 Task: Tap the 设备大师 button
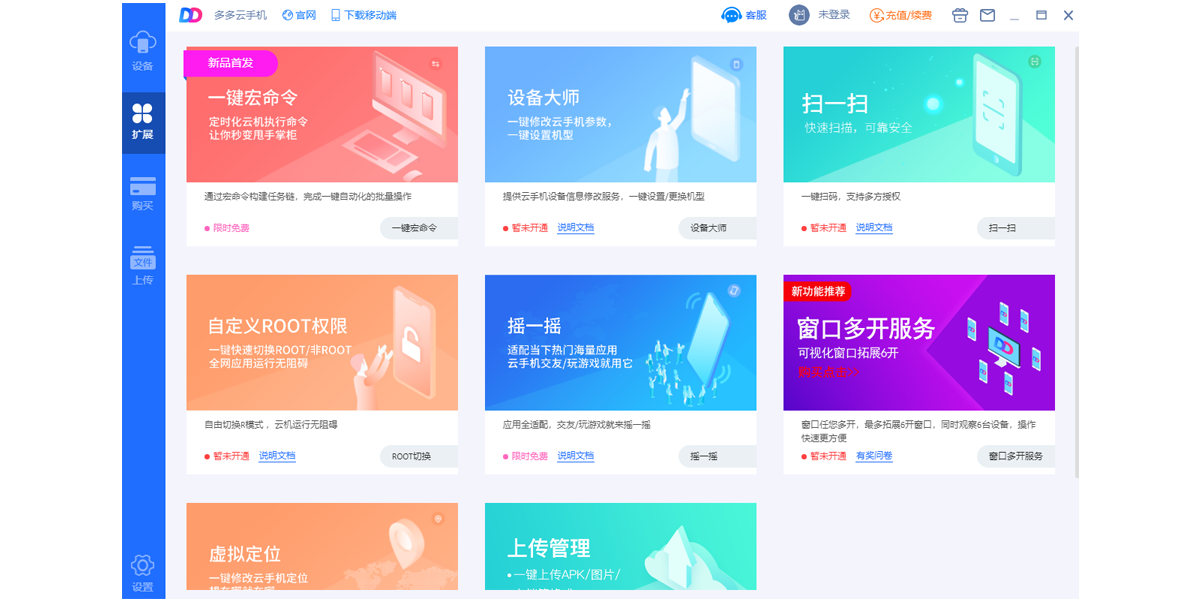point(714,228)
